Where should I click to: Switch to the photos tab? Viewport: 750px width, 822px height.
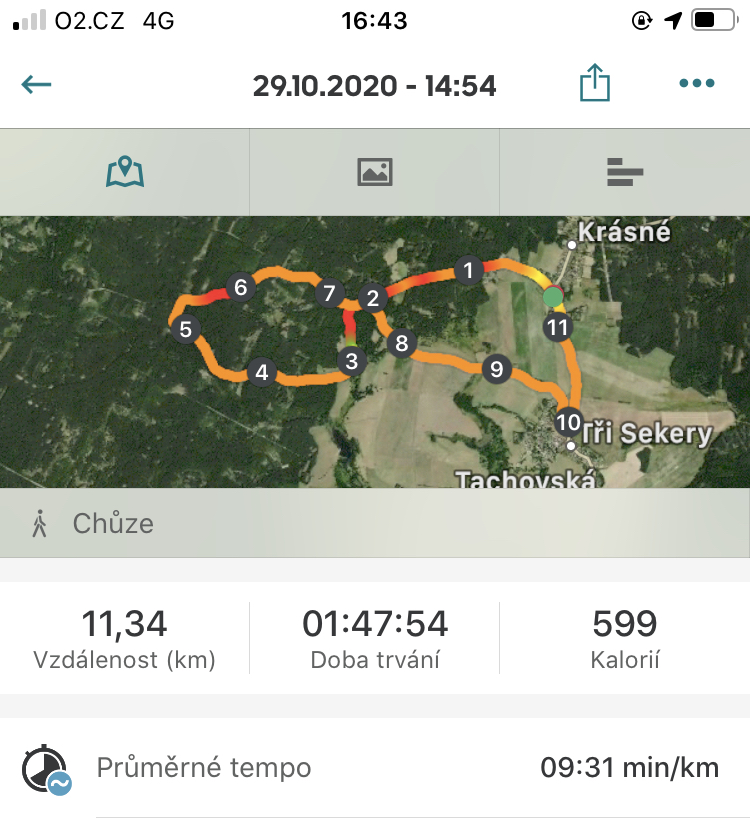coord(374,172)
